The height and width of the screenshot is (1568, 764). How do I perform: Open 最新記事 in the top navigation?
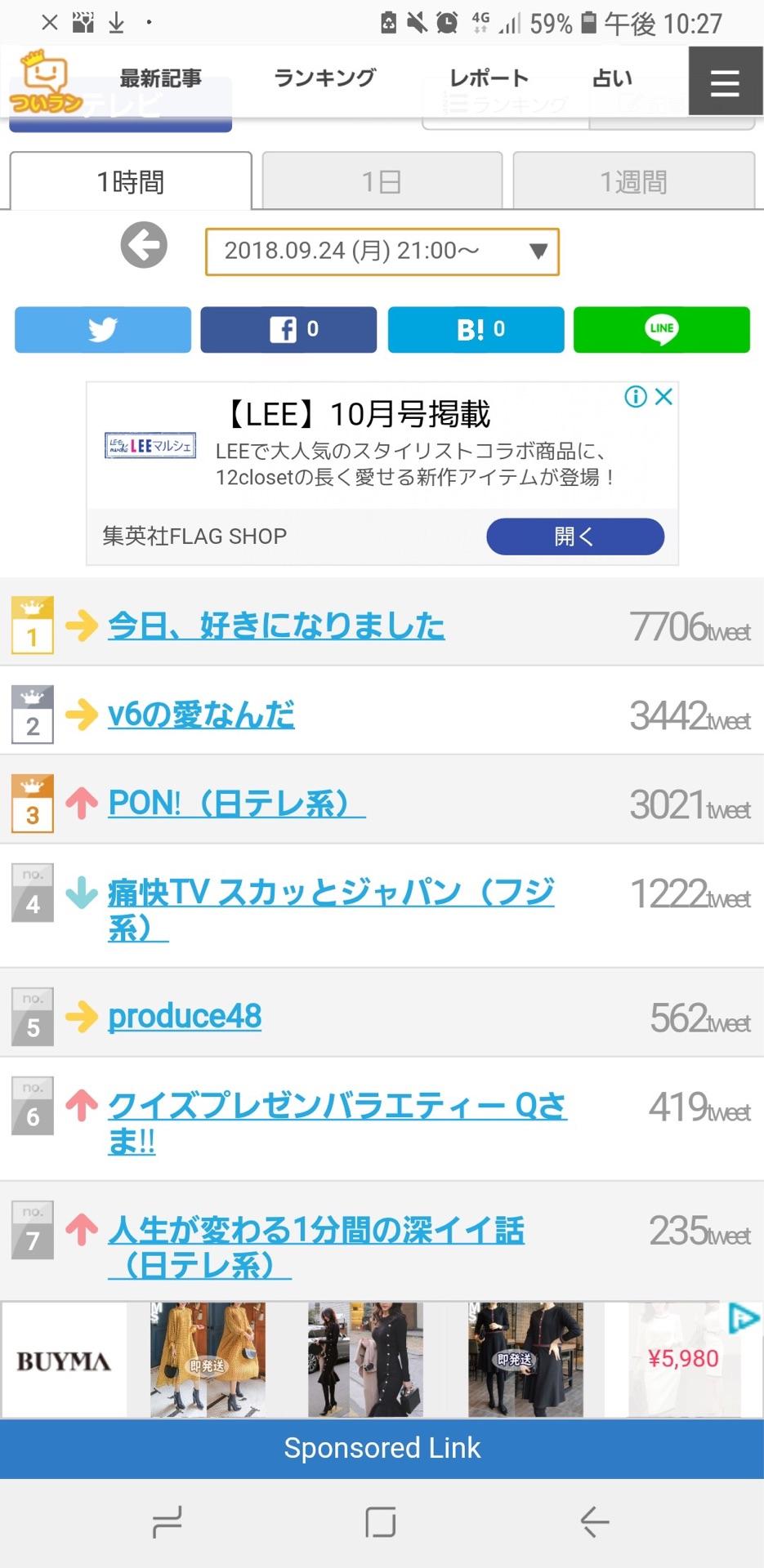(160, 78)
